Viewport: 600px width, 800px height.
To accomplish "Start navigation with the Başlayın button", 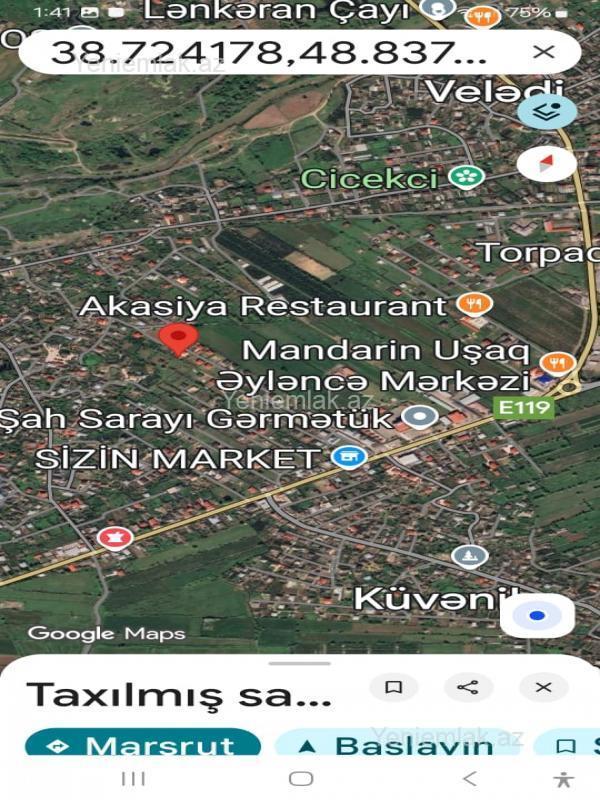I will coord(398,746).
